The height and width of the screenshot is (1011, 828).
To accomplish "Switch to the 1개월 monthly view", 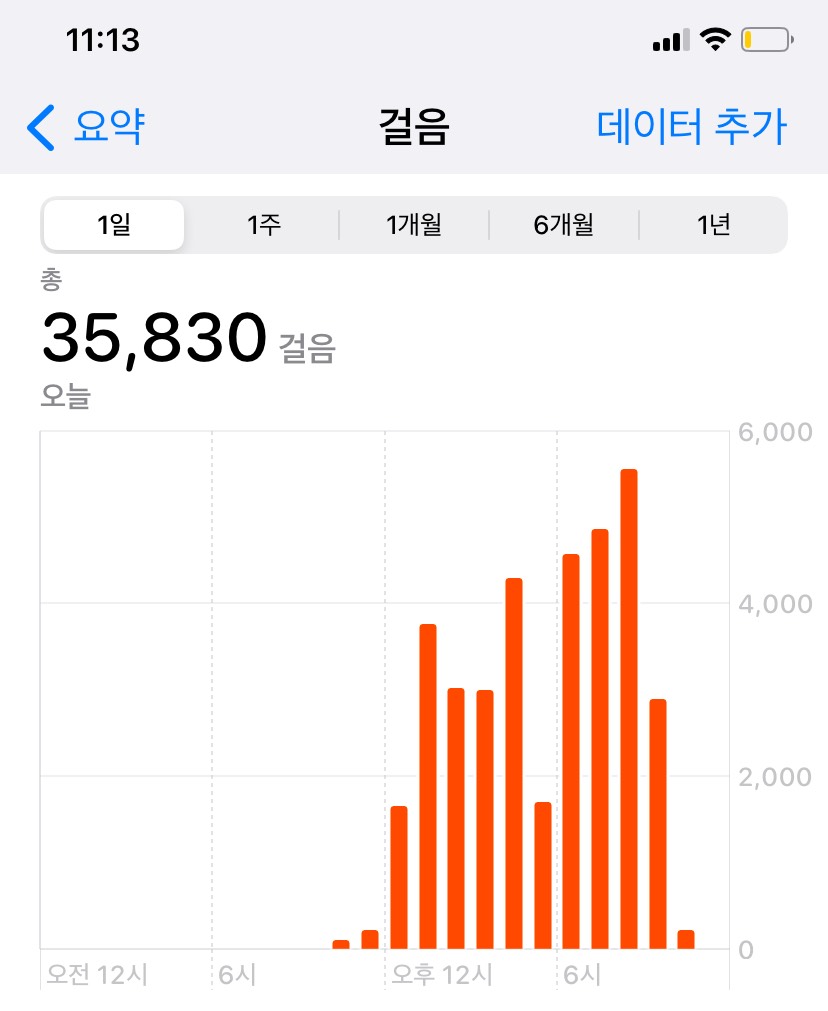I will [414, 225].
